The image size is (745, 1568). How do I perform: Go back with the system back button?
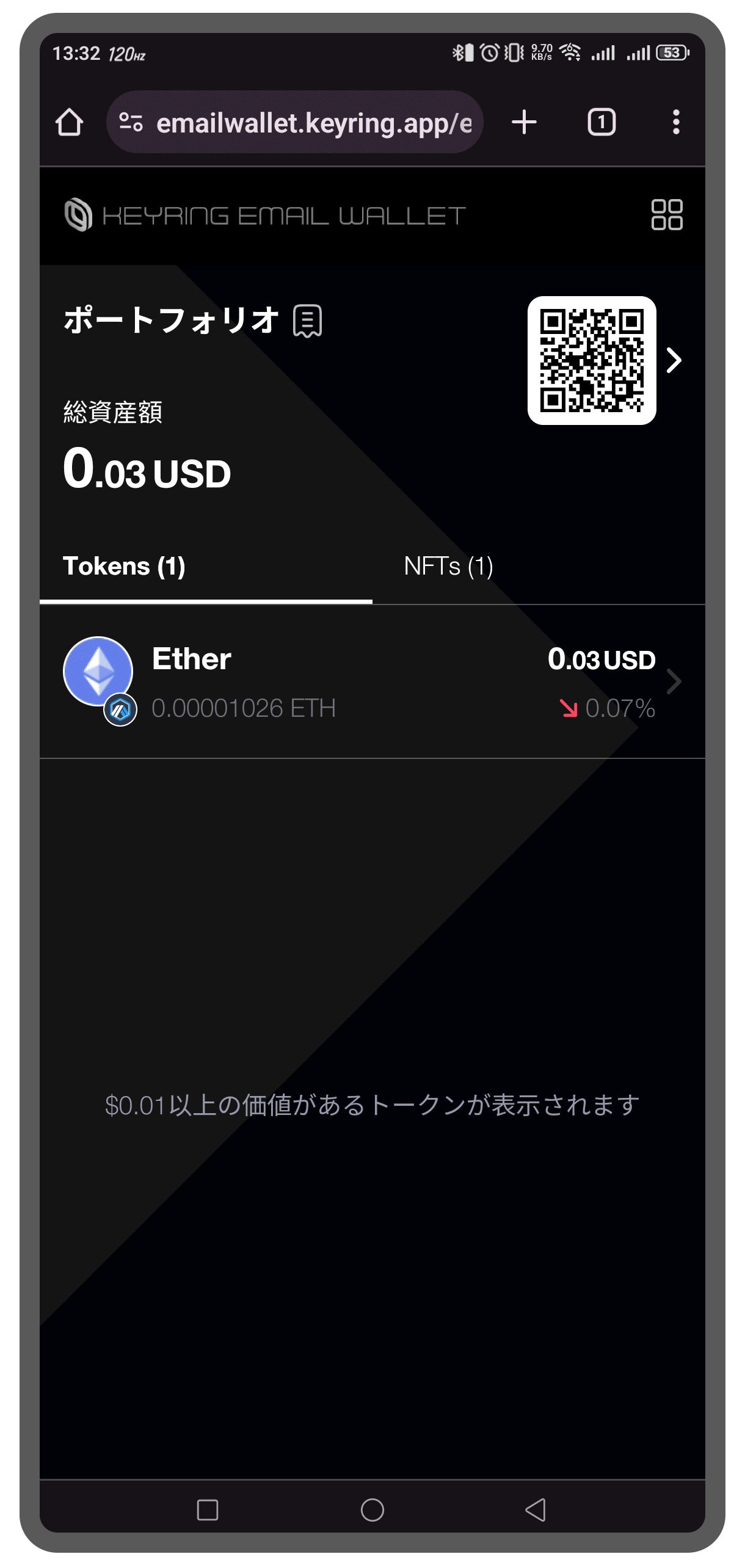536,1510
